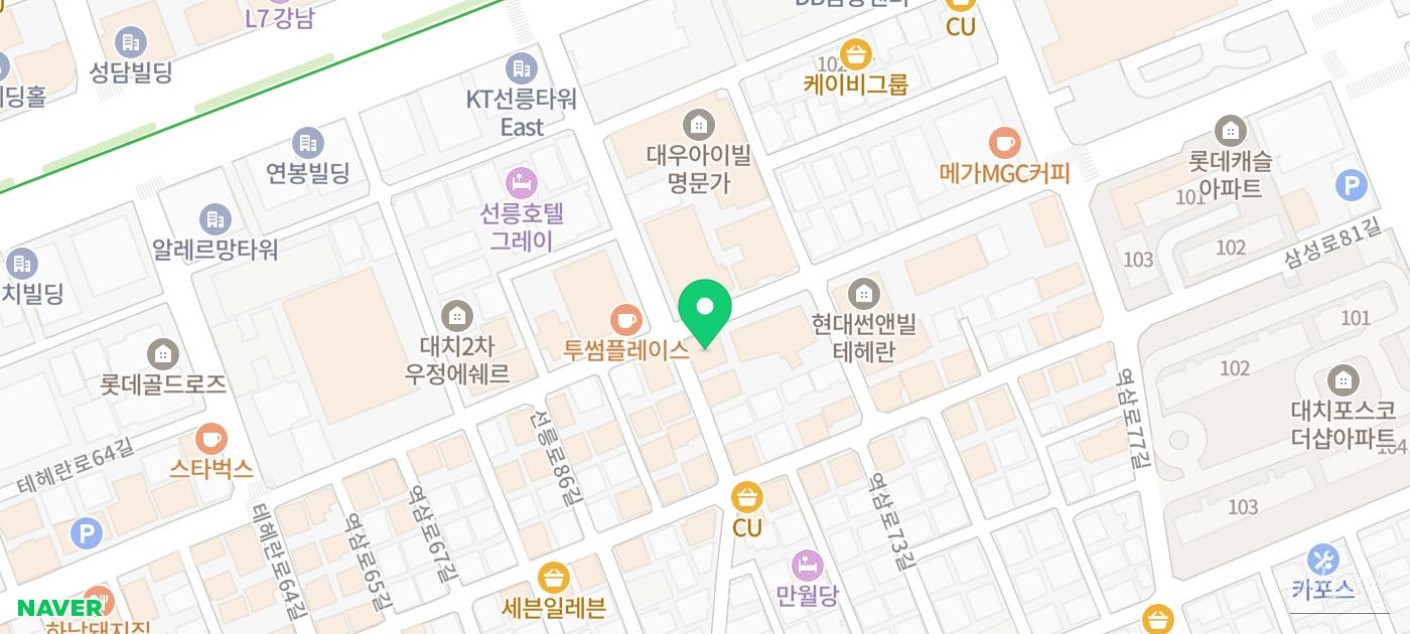1410x634 pixels.
Task: Open the 카포스 repair shop marker
Action: (x=1322, y=559)
